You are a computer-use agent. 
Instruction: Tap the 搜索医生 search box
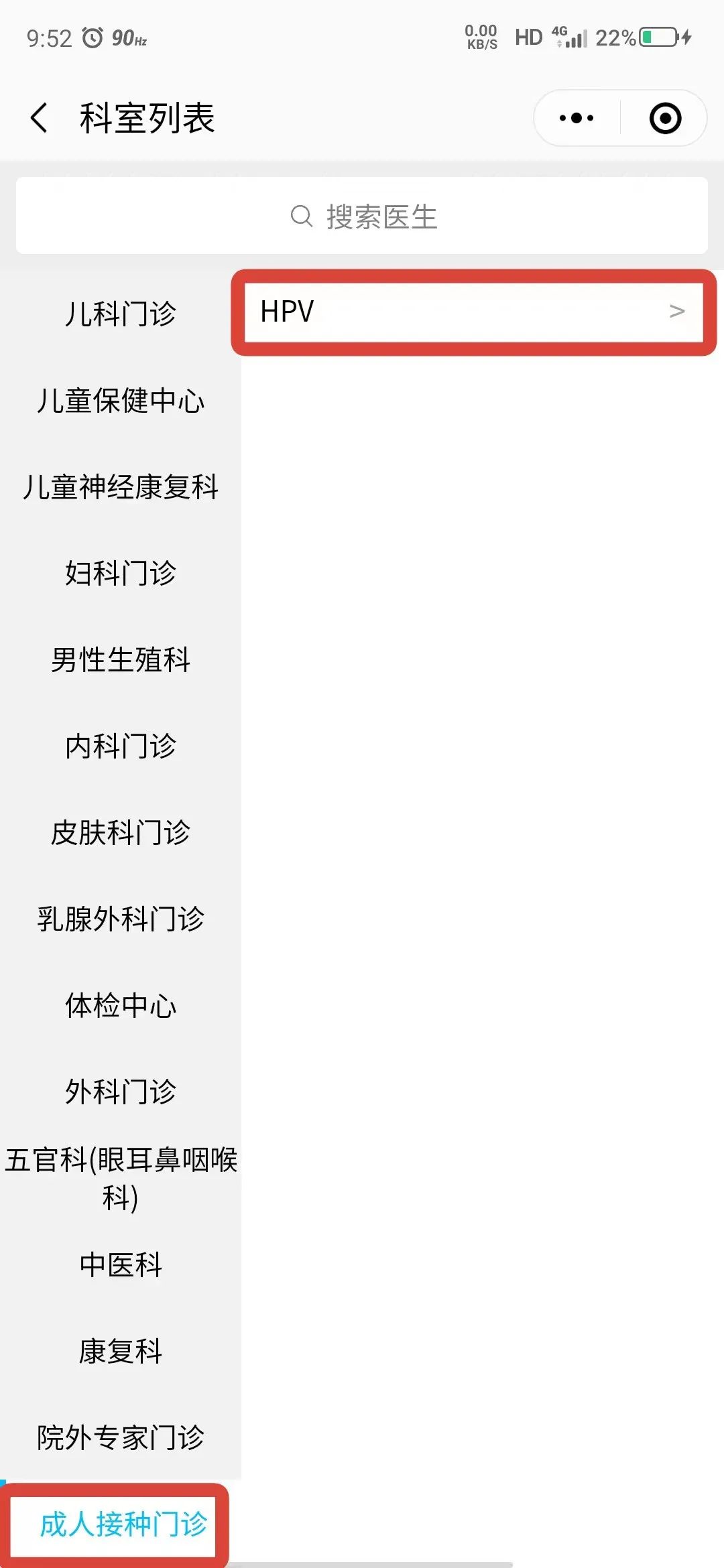[362, 216]
